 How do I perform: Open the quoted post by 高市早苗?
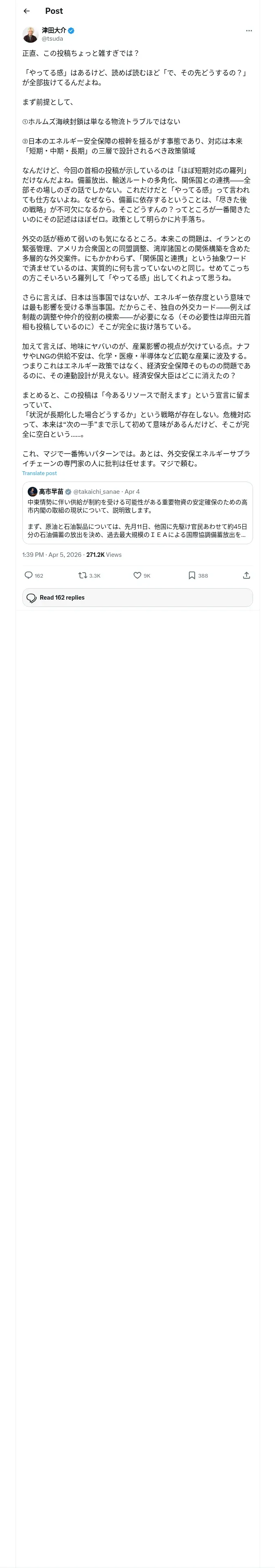click(x=137, y=512)
